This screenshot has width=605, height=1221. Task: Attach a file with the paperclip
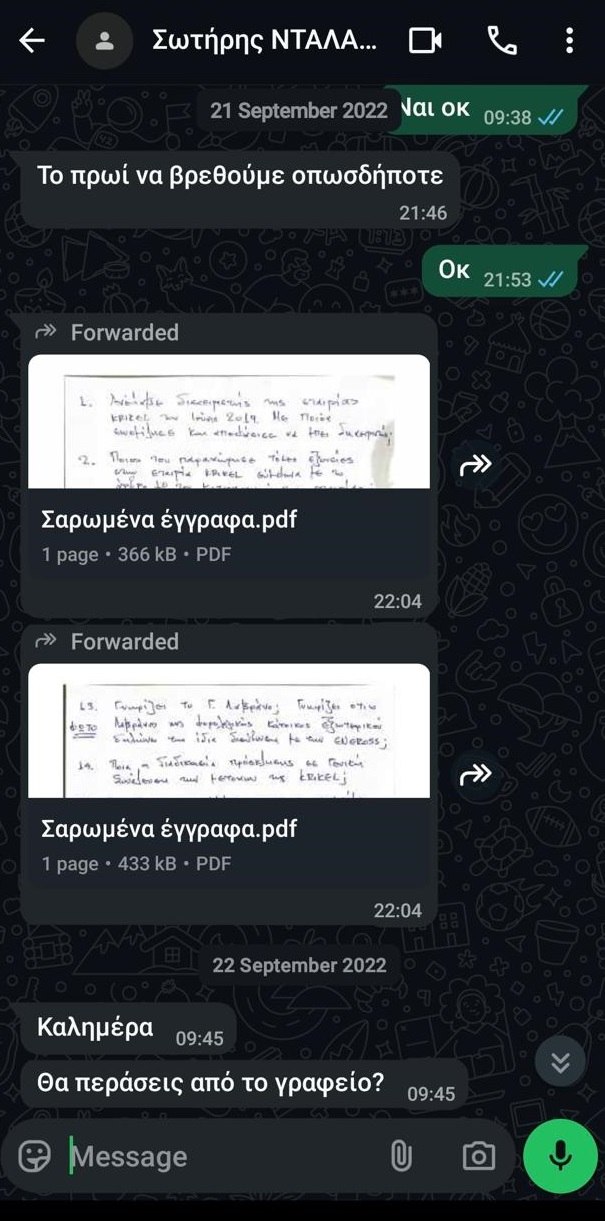pyautogui.click(x=400, y=1157)
